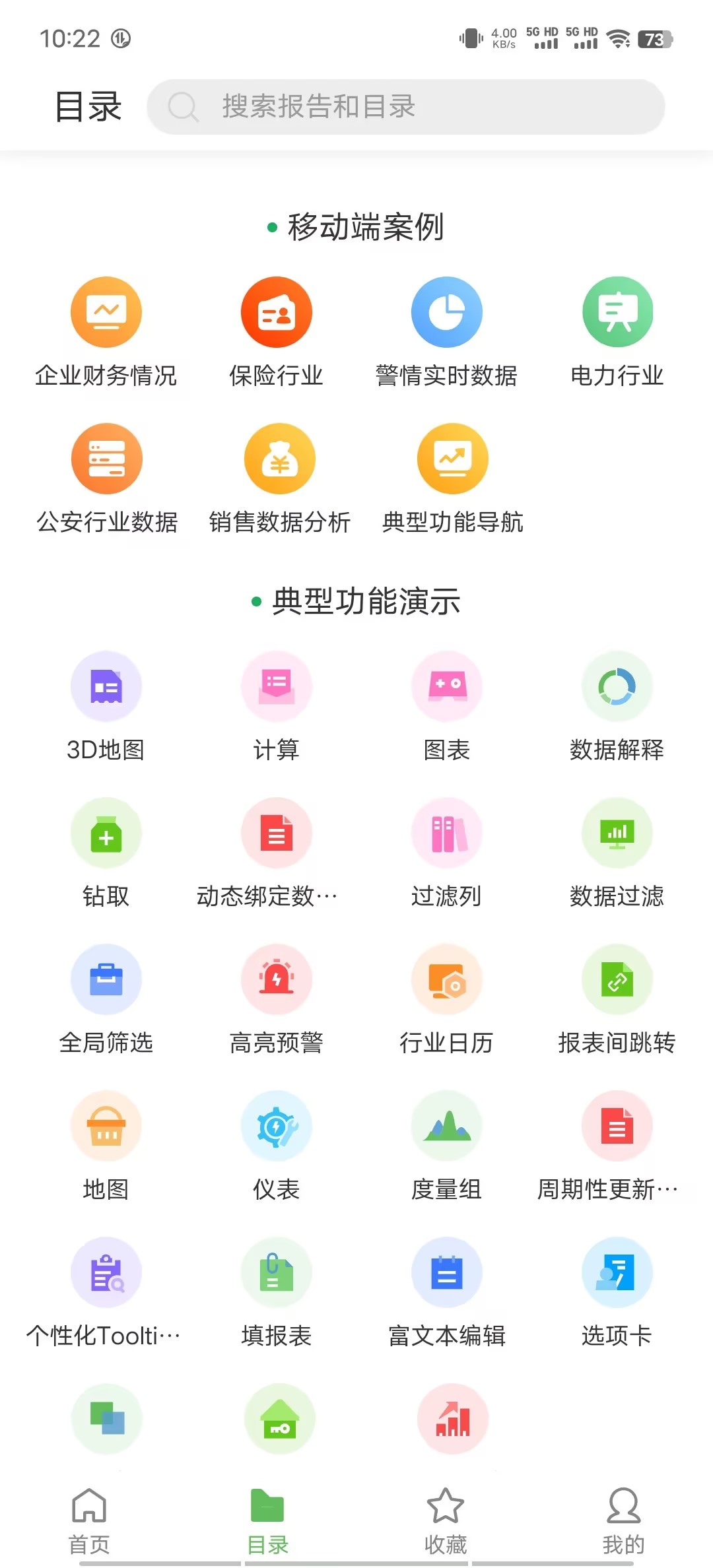This screenshot has height=1568, width=713.
Task: Open 典型功能导航 chart icon
Action: 452,458
